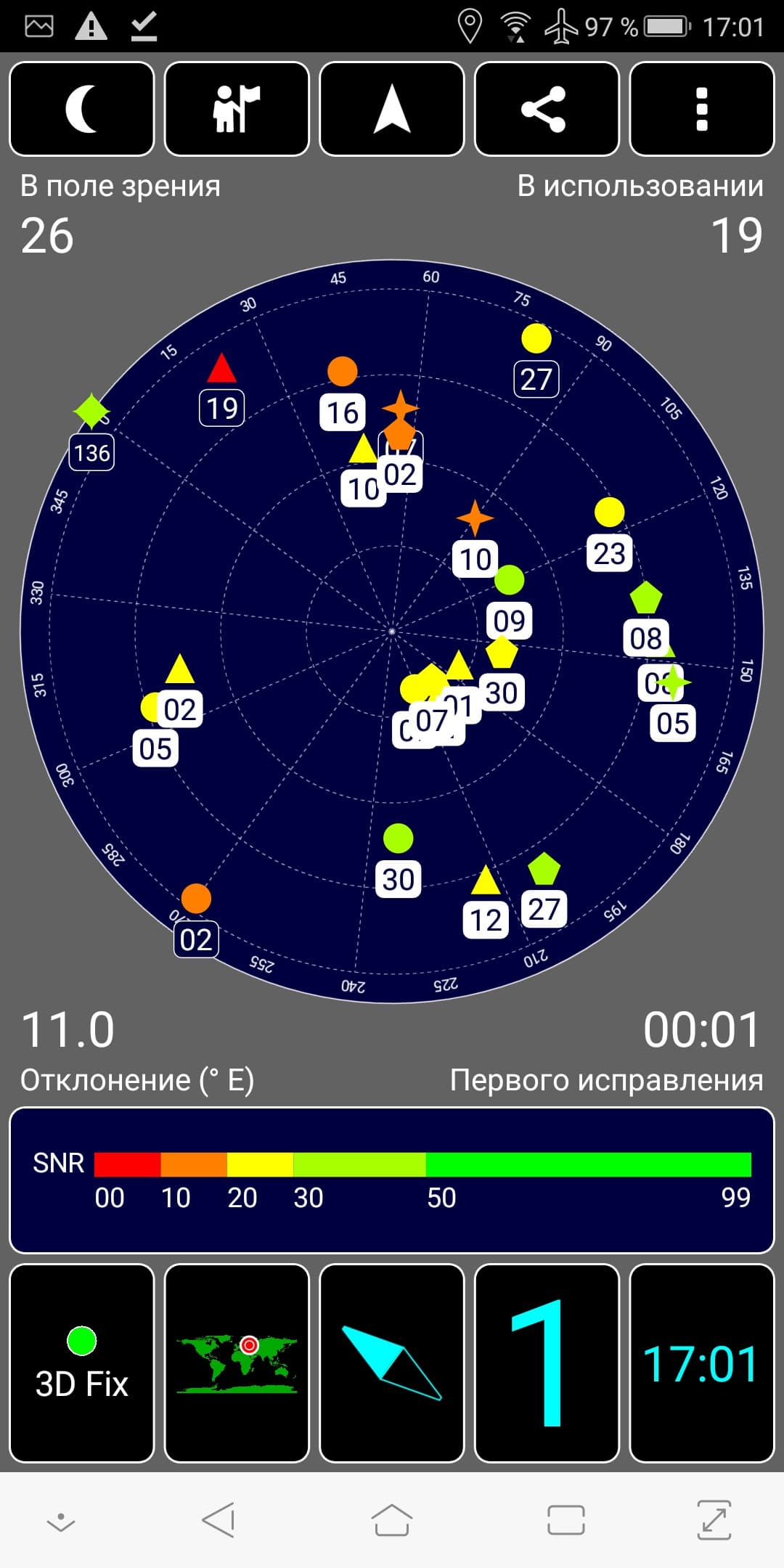Switch to night mode with the moon button
The image size is (784, 1568).
click(82, 109)
